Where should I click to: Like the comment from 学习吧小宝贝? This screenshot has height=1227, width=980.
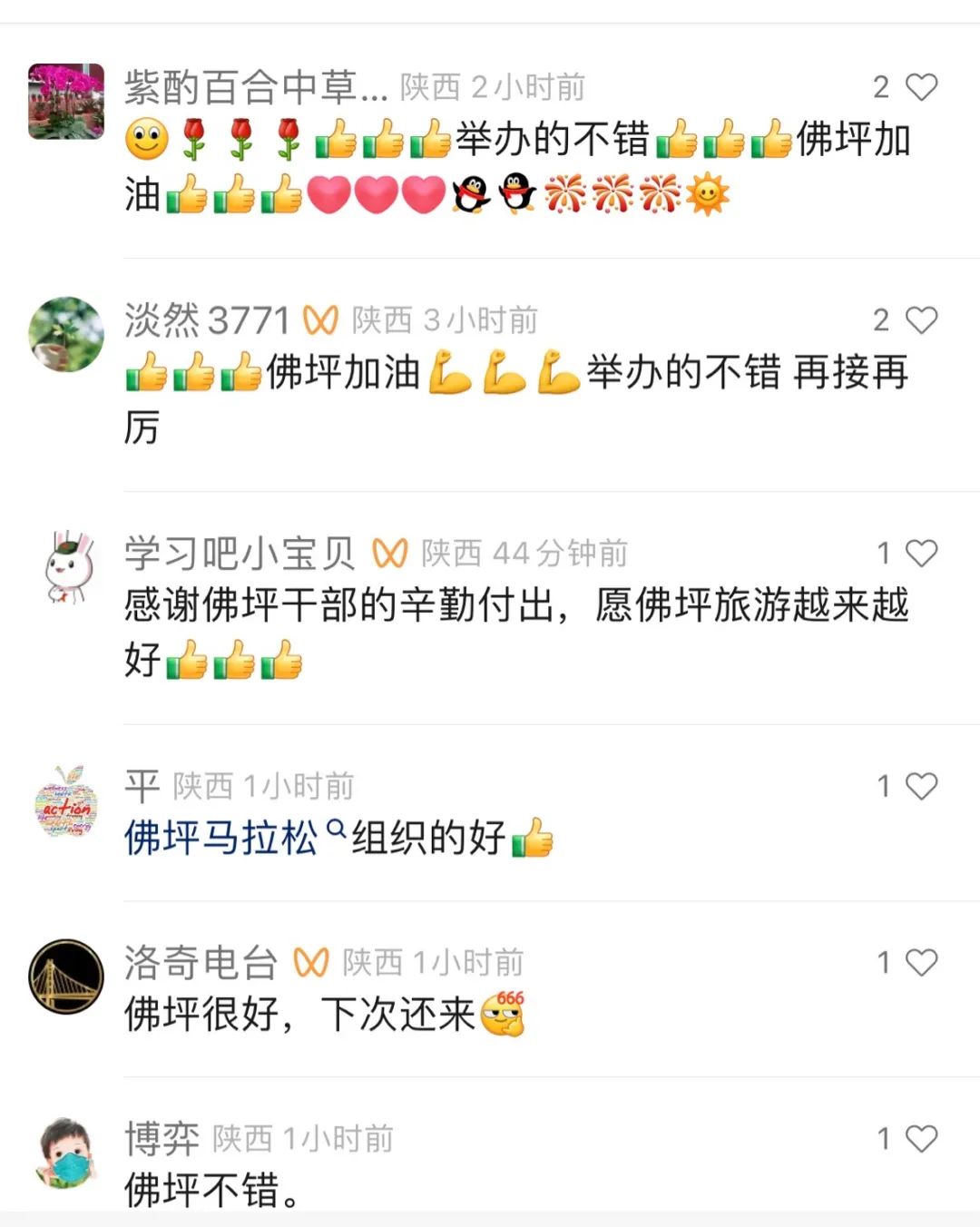pyautogui.click(x=921, y=554)
